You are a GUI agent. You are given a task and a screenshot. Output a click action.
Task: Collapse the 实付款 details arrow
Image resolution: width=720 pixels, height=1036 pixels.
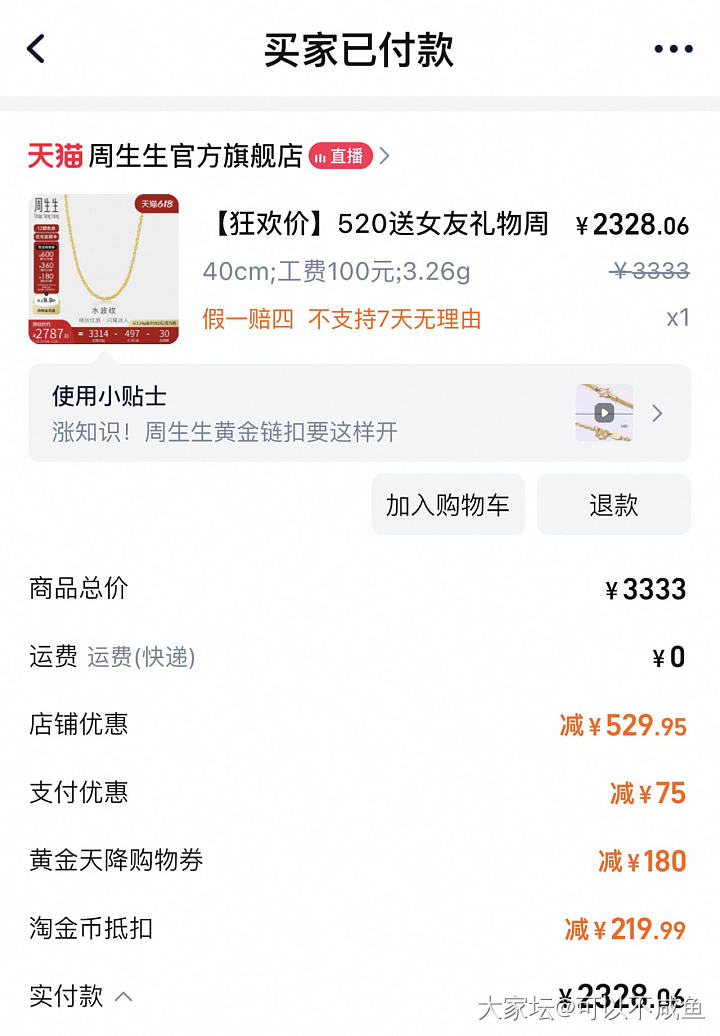pyautogui.click(x=124, y=996)
